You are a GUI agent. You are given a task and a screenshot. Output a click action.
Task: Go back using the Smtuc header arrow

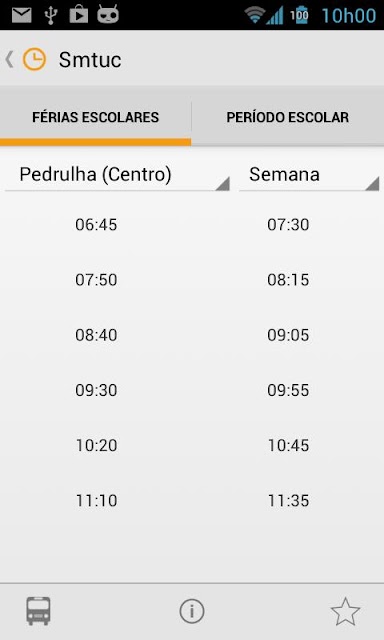coord(10,60)
